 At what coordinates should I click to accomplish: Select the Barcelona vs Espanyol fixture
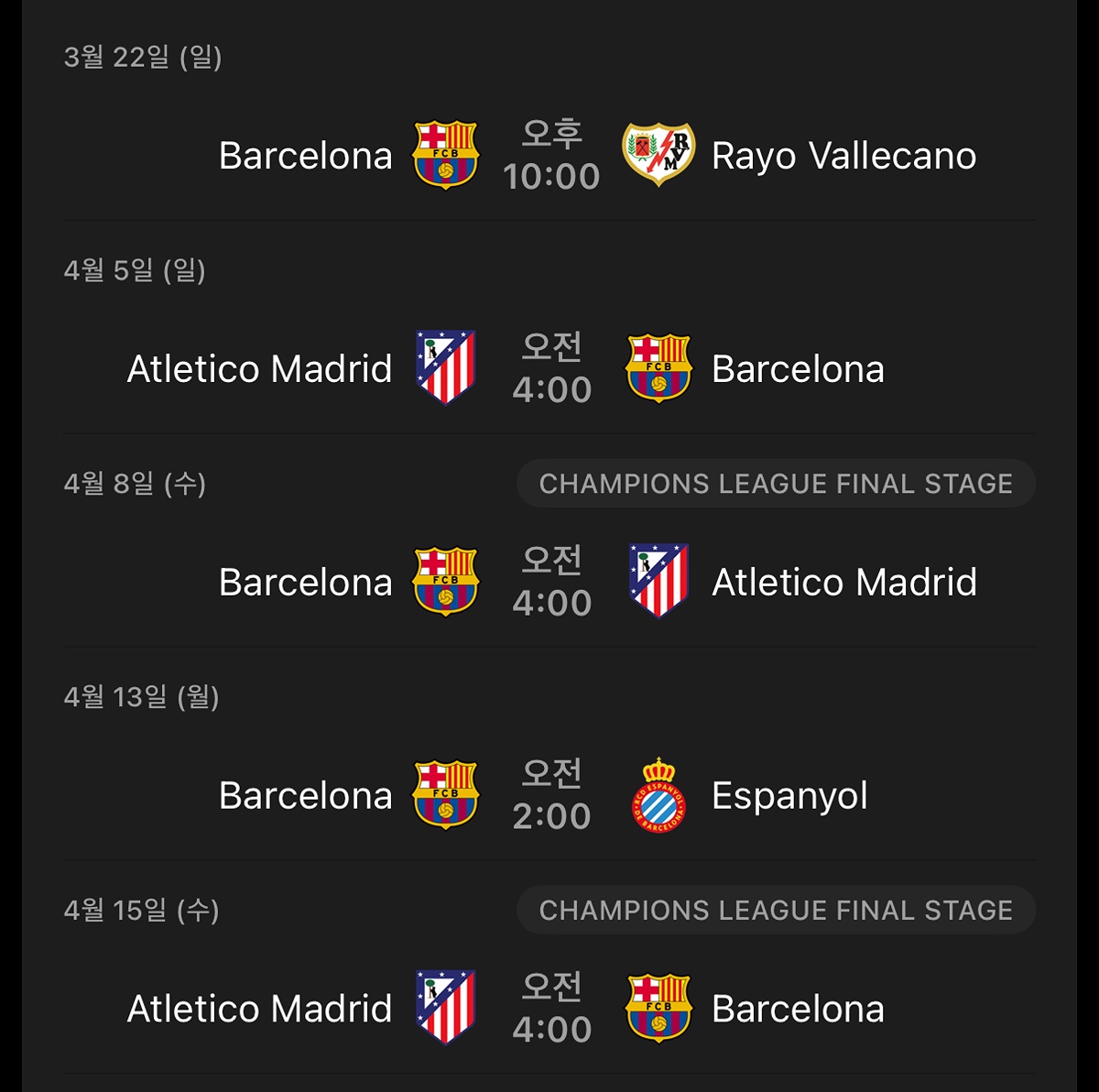pos(550,796)
